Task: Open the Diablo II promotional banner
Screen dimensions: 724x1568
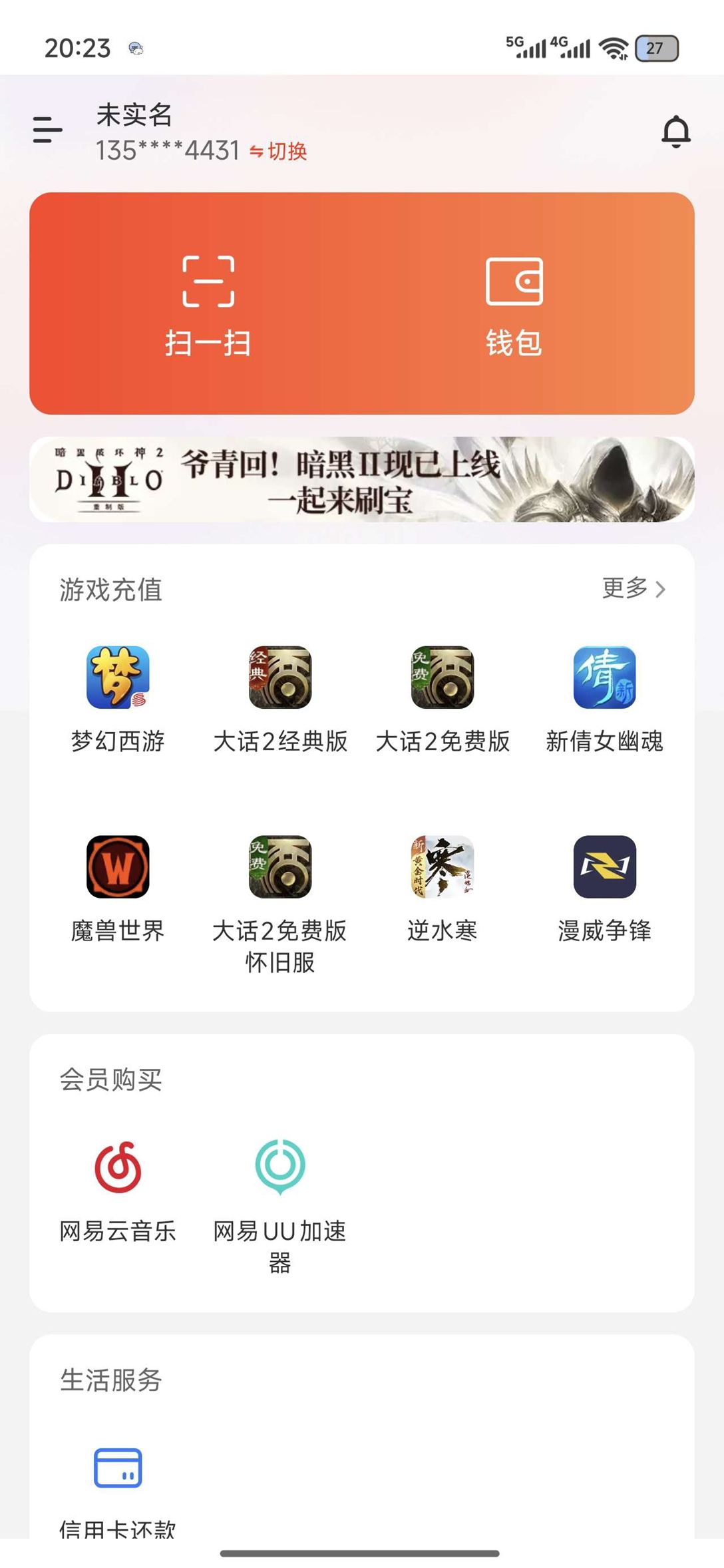Action: 362,479
